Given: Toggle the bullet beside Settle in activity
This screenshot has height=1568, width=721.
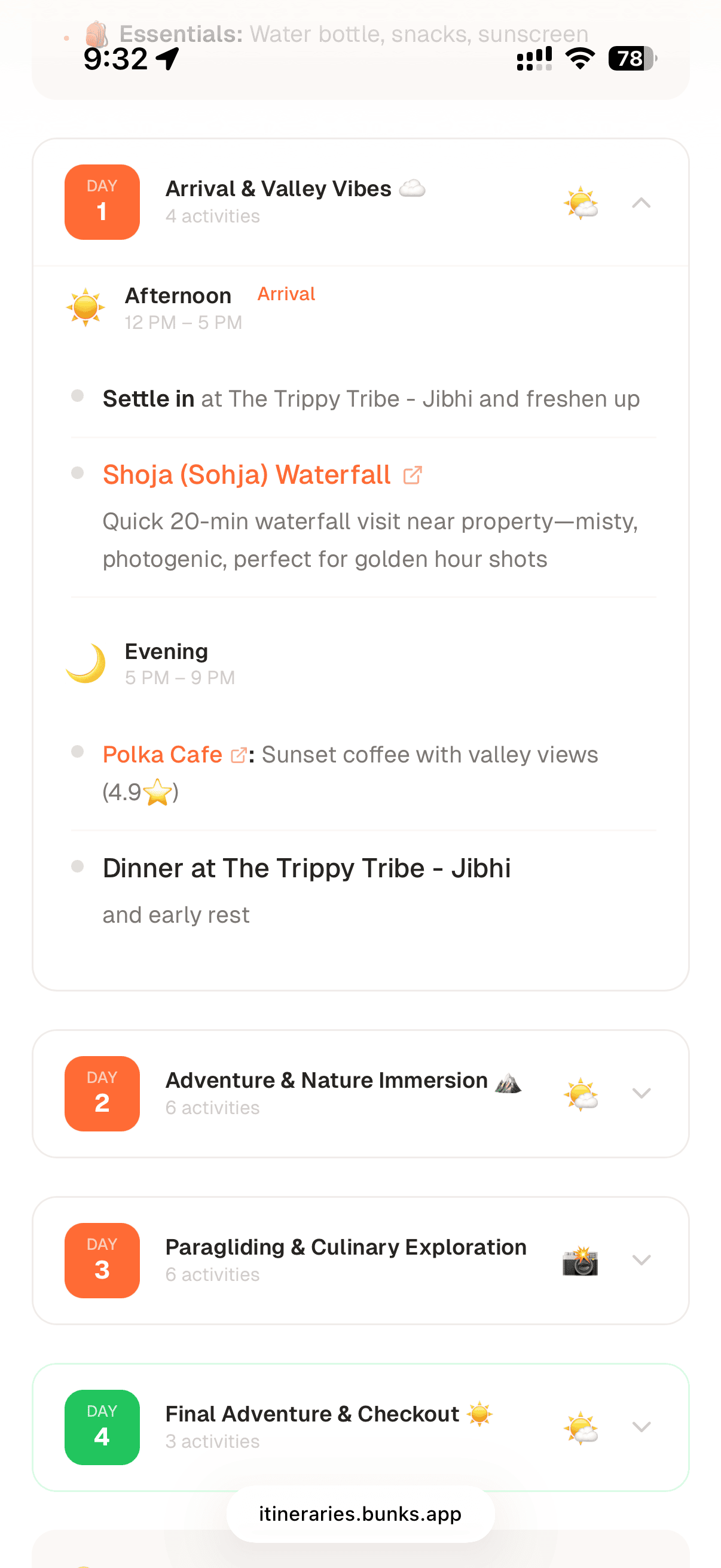Looking at the screenshot, I should [x=78, y=395].
